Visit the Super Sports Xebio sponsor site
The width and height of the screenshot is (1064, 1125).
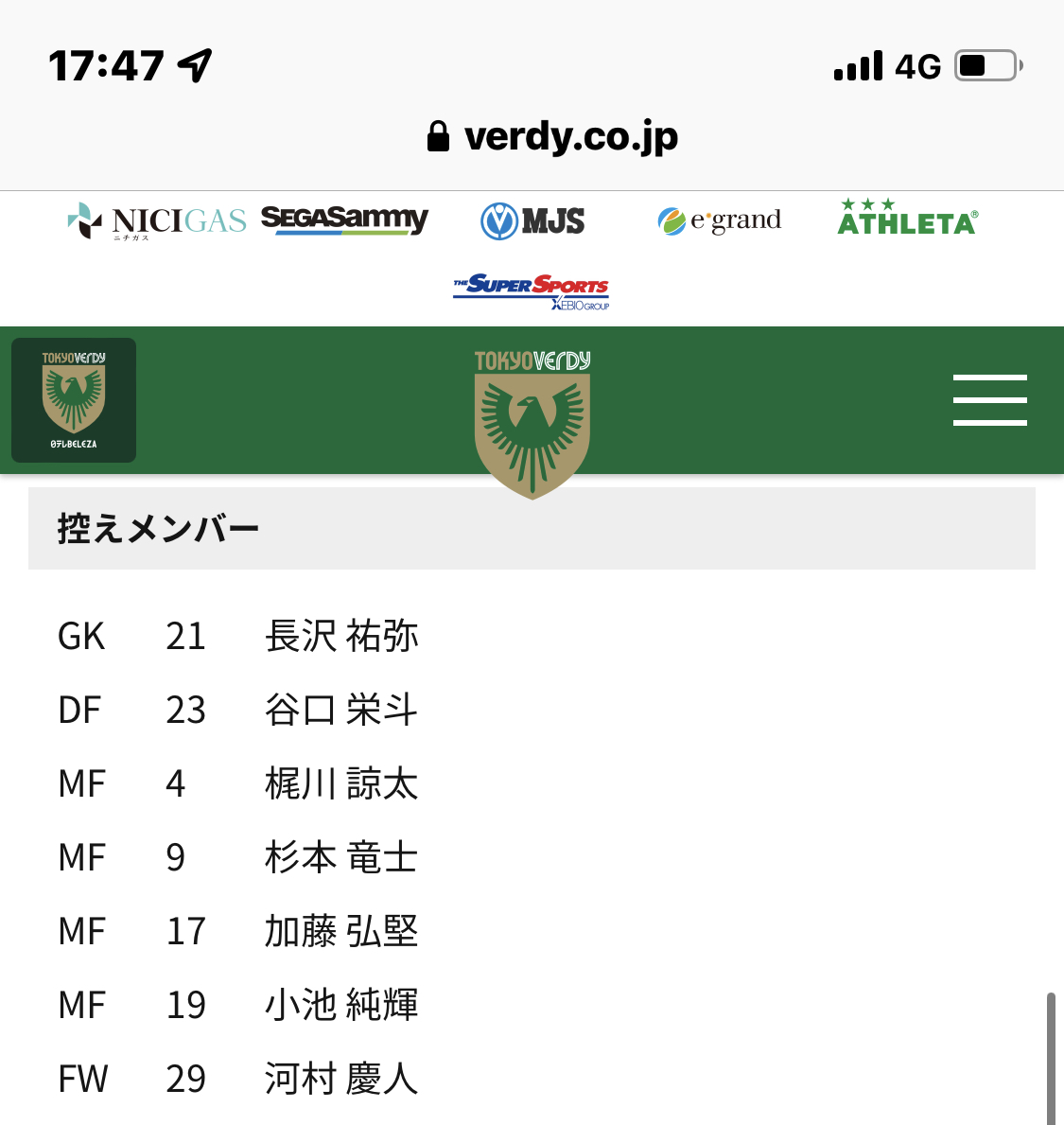coord(532,291)
